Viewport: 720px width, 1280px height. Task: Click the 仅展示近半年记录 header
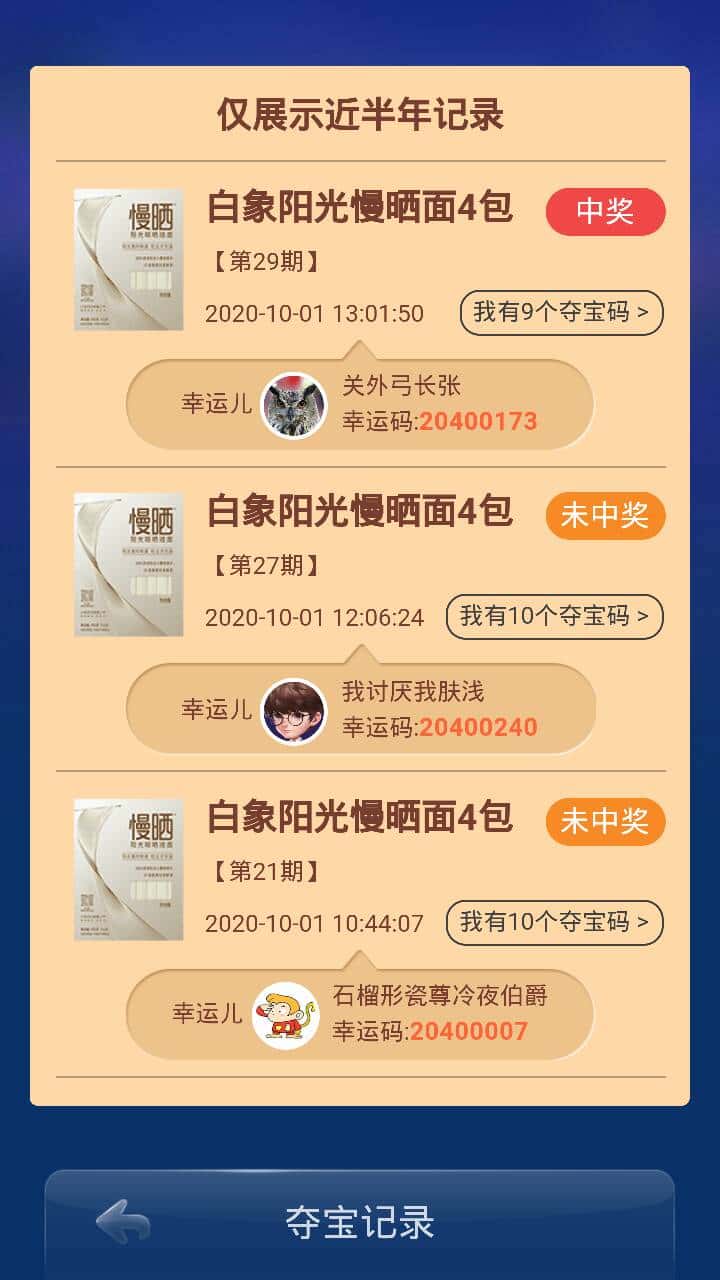[360, 114]
